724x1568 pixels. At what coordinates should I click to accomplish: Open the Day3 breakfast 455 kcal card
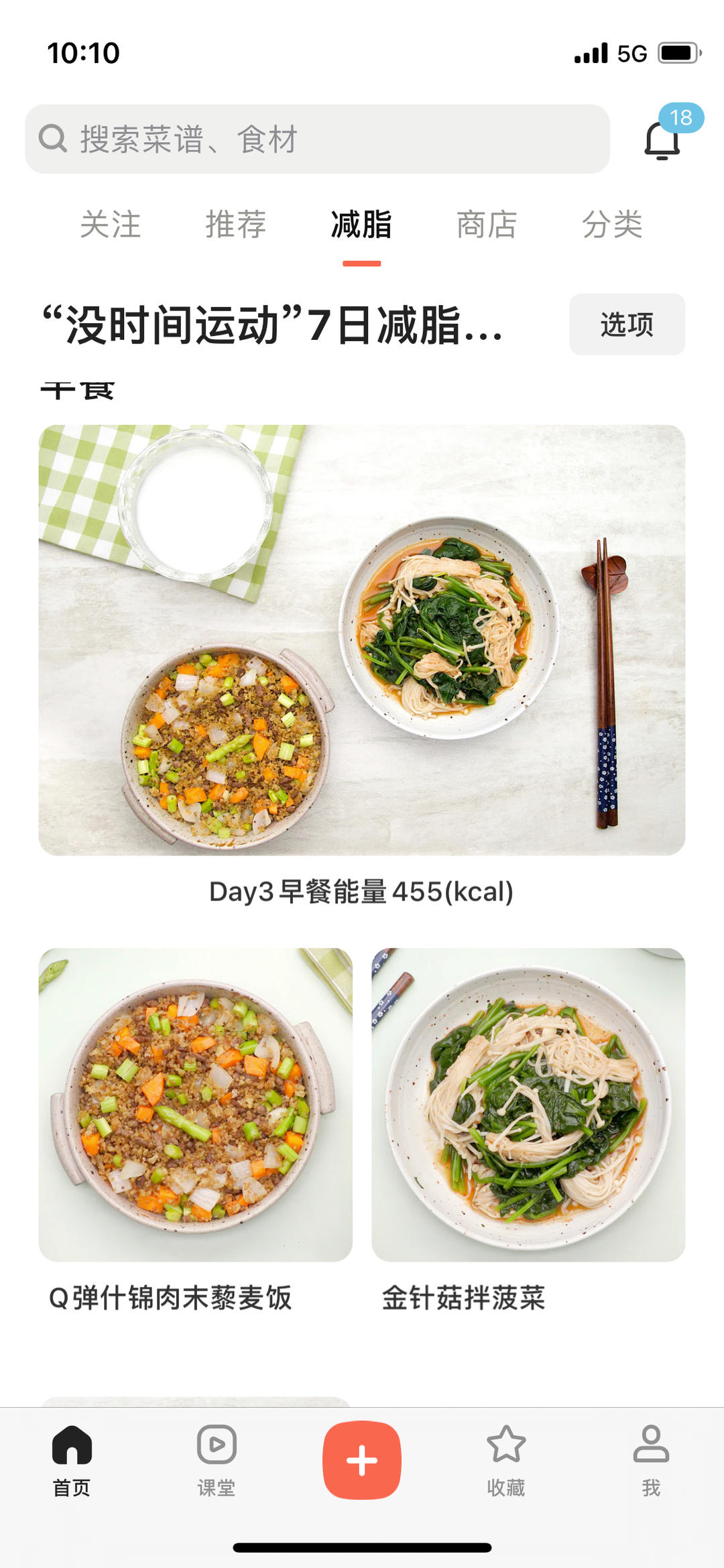coord(361,640)
